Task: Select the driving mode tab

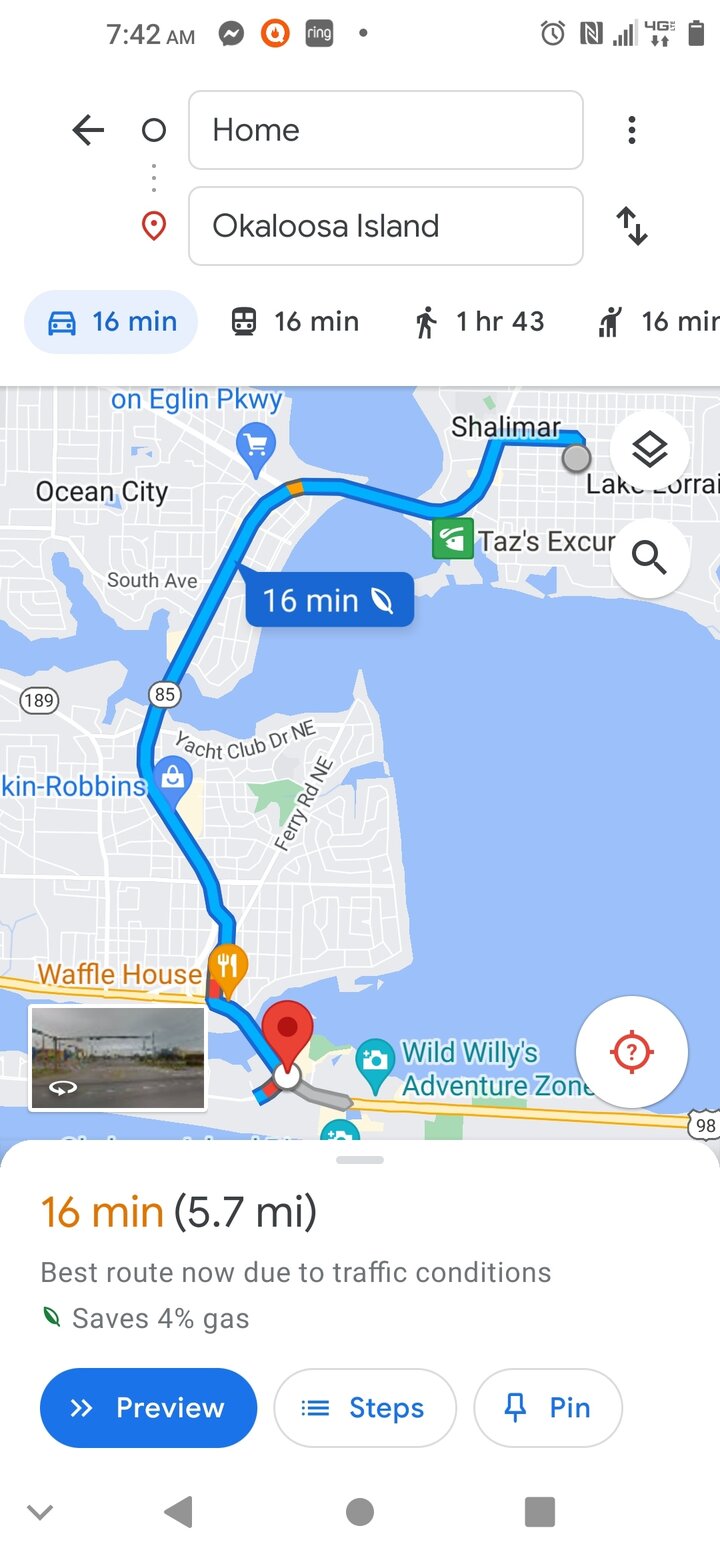Action: click(x=111, y=322)
